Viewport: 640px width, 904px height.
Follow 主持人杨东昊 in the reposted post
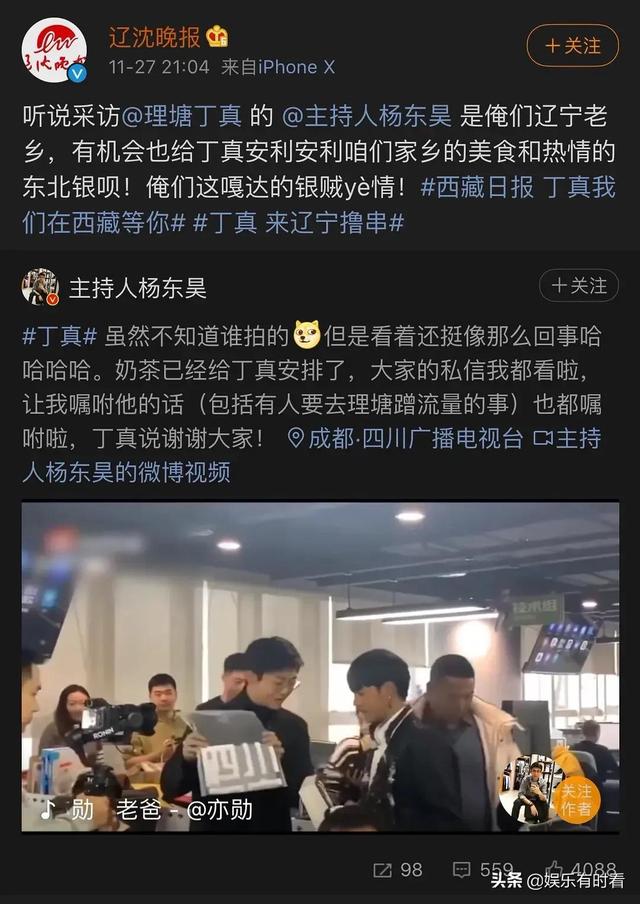click(579, 286)
